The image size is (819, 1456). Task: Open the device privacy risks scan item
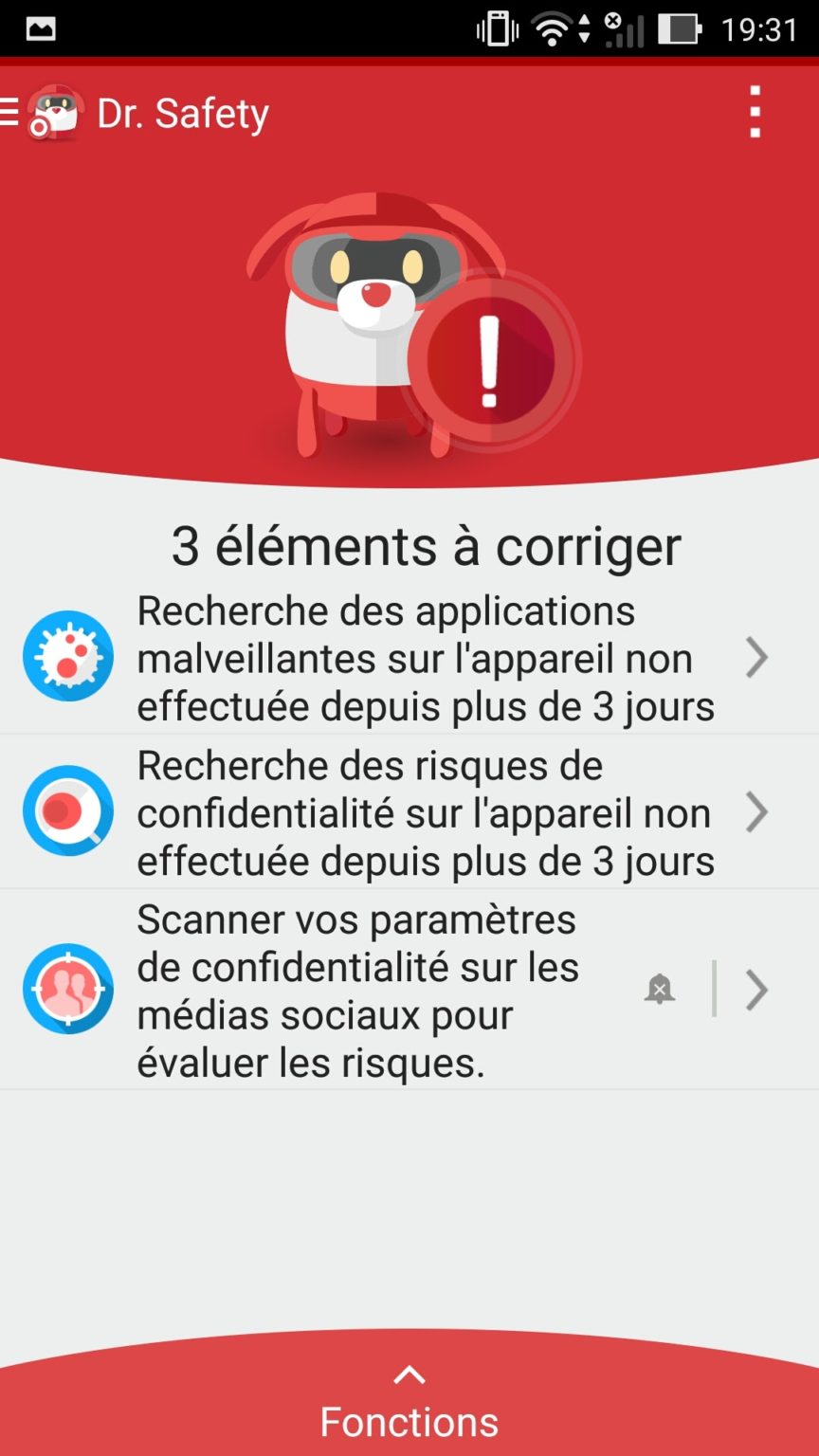[409, 812]
